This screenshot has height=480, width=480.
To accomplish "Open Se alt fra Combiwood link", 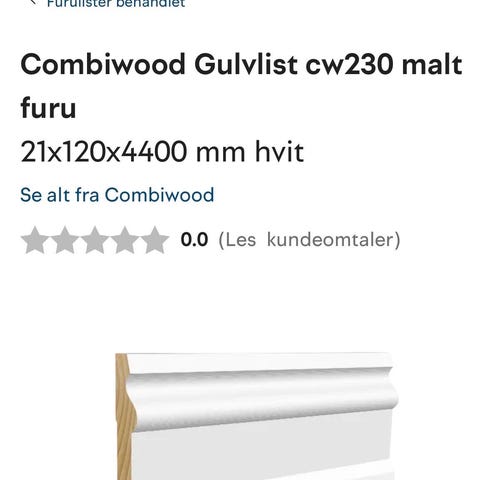I will pyautogui.click(x=117, y=195).
